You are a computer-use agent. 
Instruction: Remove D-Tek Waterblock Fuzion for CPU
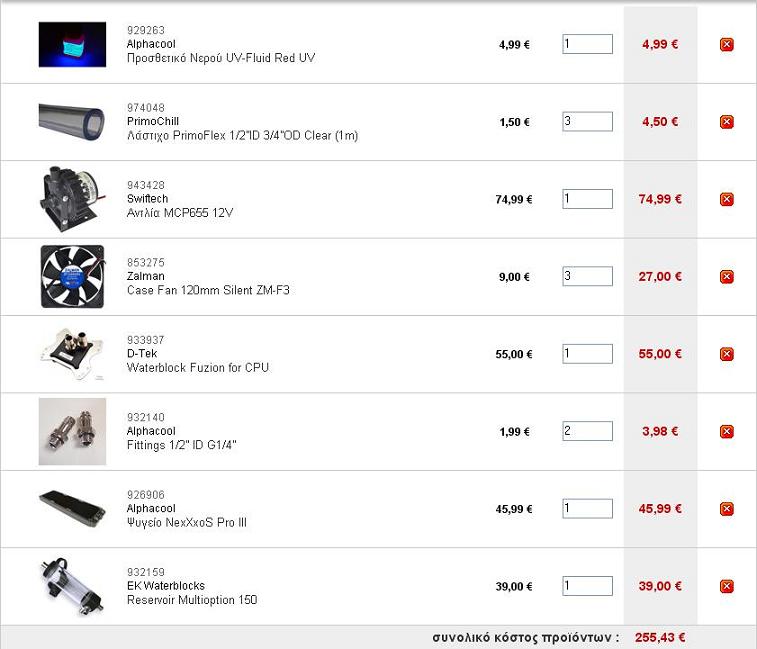(x=727, y=354)
